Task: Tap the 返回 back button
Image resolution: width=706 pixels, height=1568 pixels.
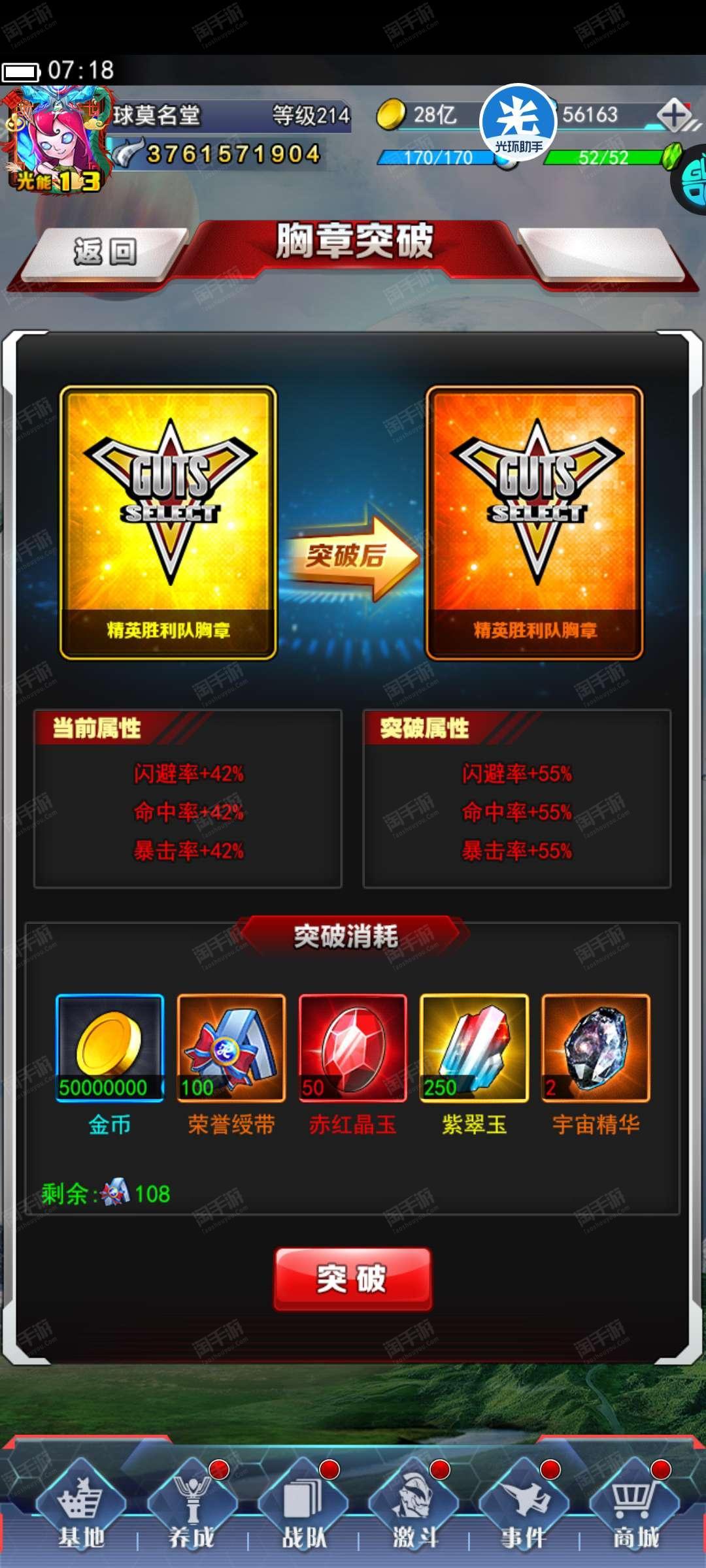Action: point(105,253)
